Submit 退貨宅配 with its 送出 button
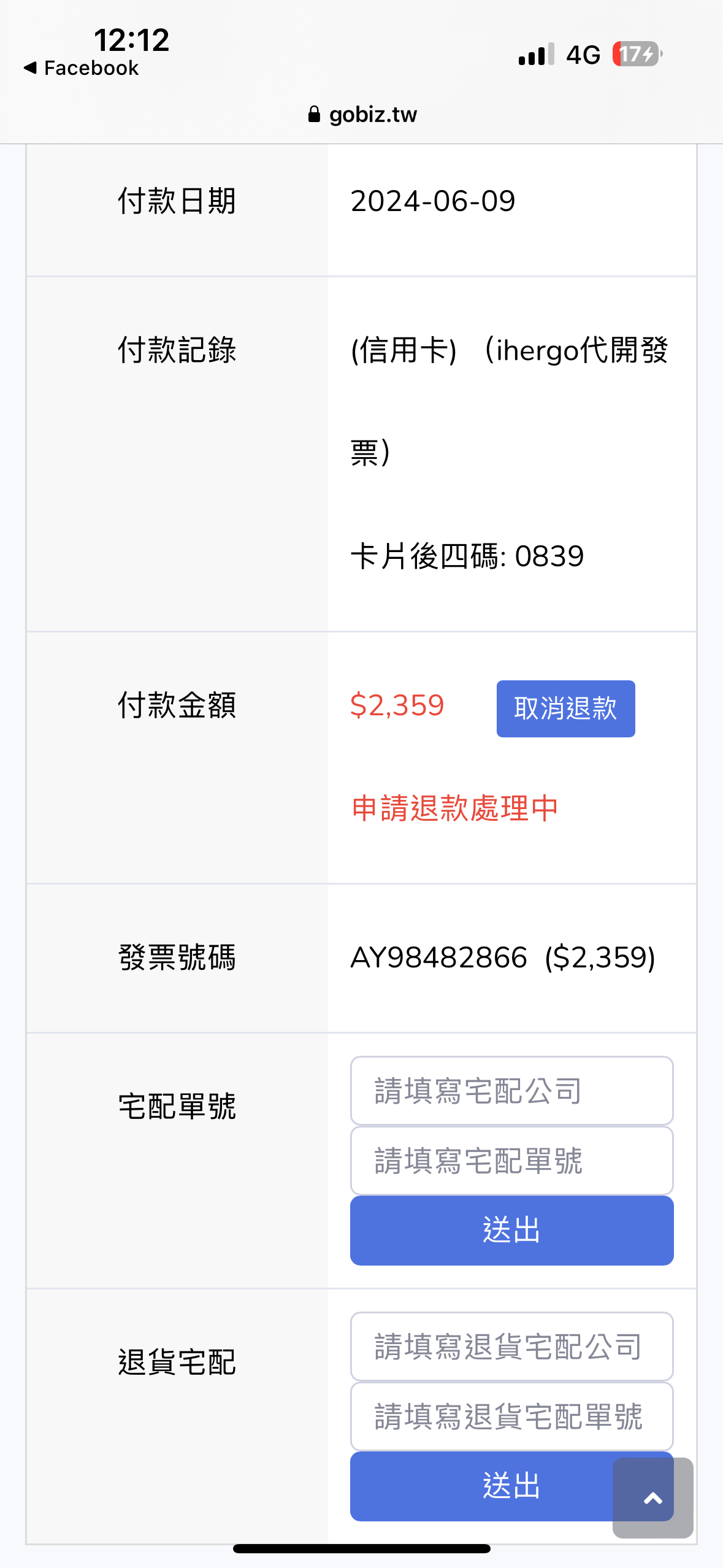723x1568 pixels. 481,1486
